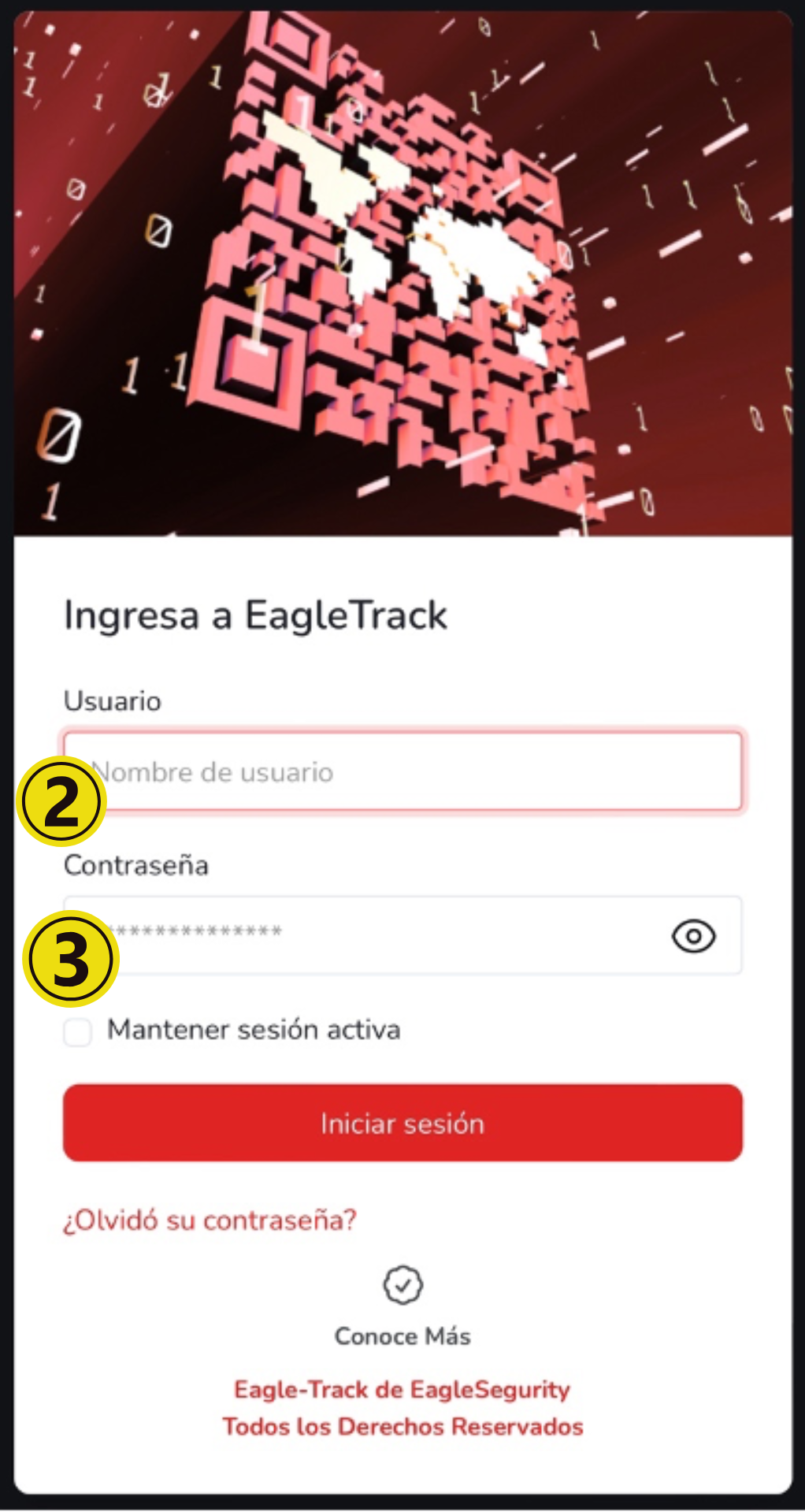Open the ¿Olvidó su contraseña? link

tap(210, 1220)
